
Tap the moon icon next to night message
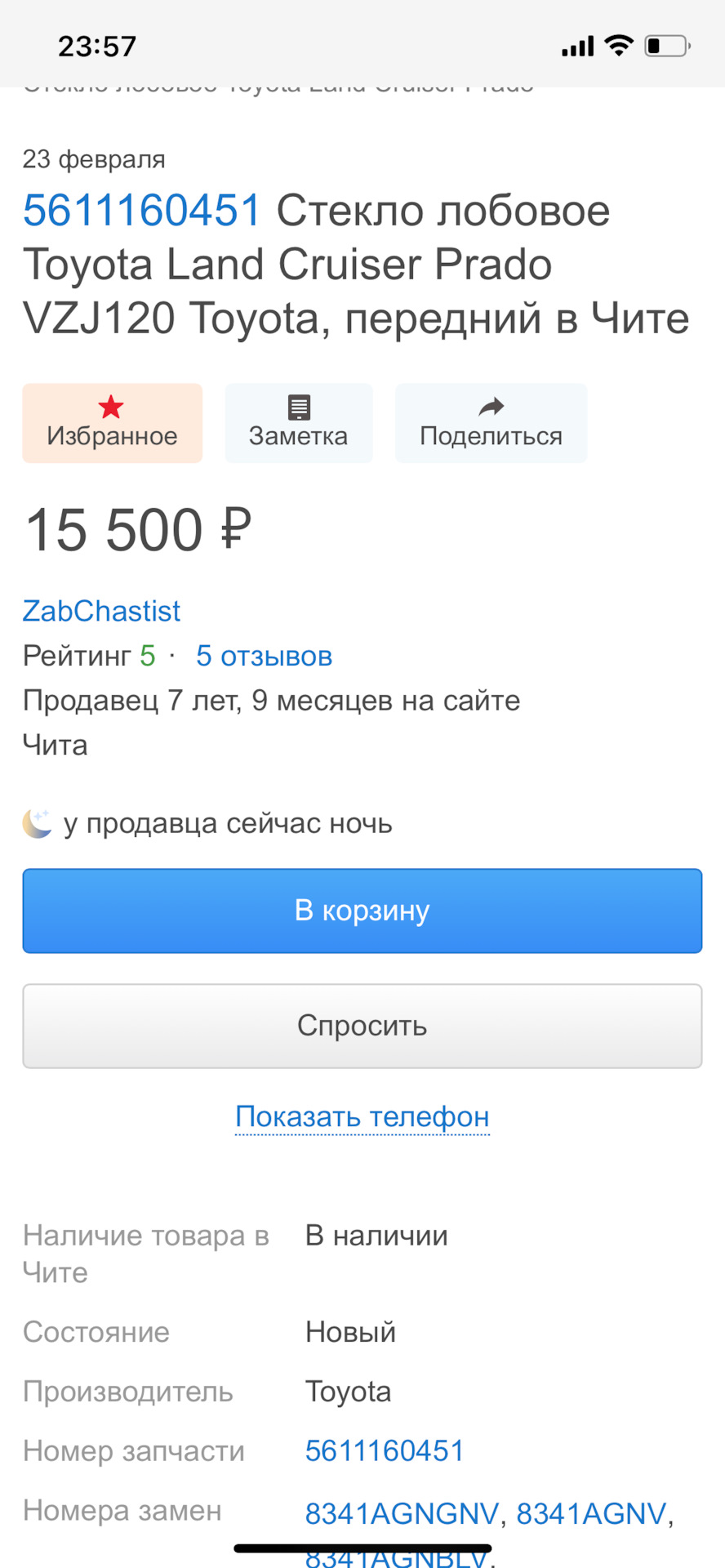[37, 824]
